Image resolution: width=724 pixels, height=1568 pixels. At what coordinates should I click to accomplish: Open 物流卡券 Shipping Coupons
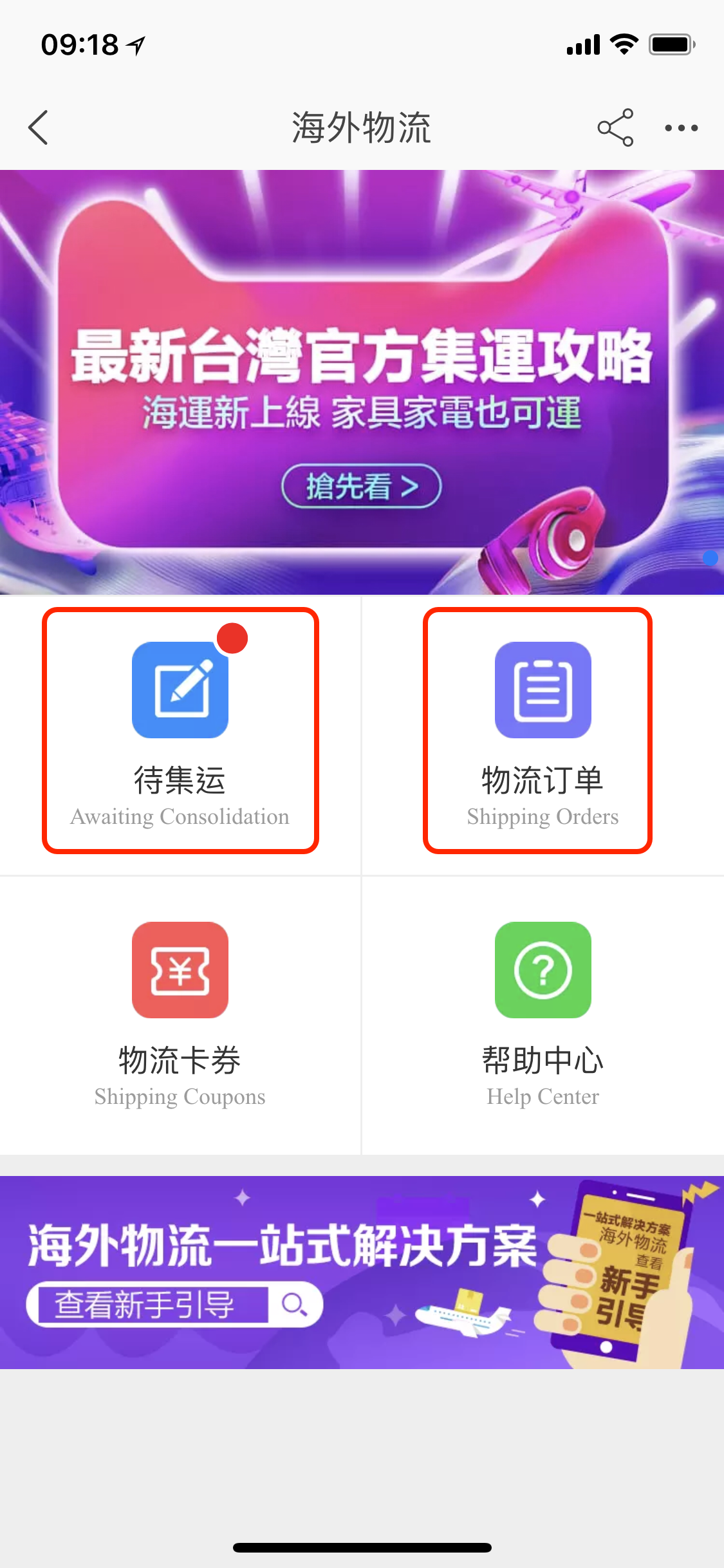click(x=180, y=1014)
